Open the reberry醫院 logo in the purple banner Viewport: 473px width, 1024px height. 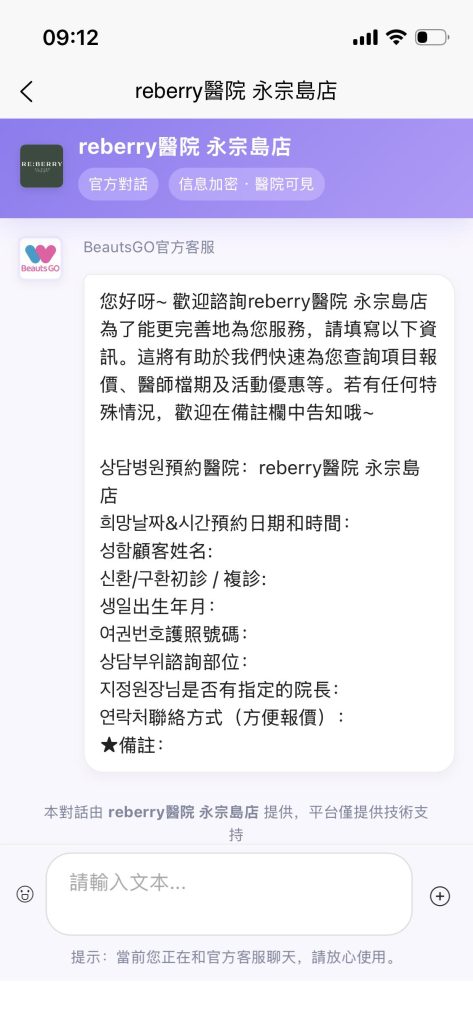[x=41, y=166]
